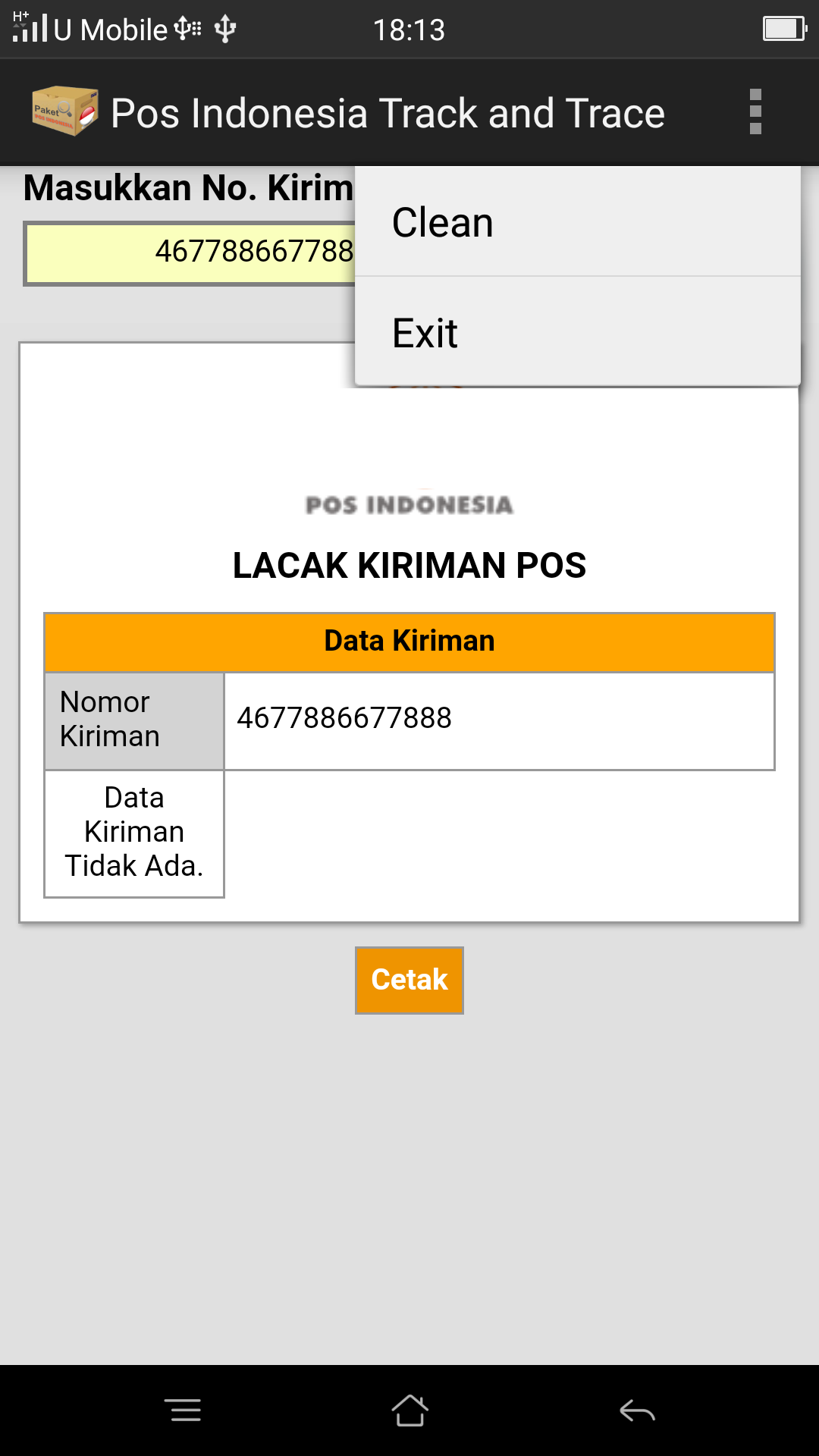The image size is (819, 1456).
Task: Tap the Cetak print button
Action: click(x=409, y=980)
